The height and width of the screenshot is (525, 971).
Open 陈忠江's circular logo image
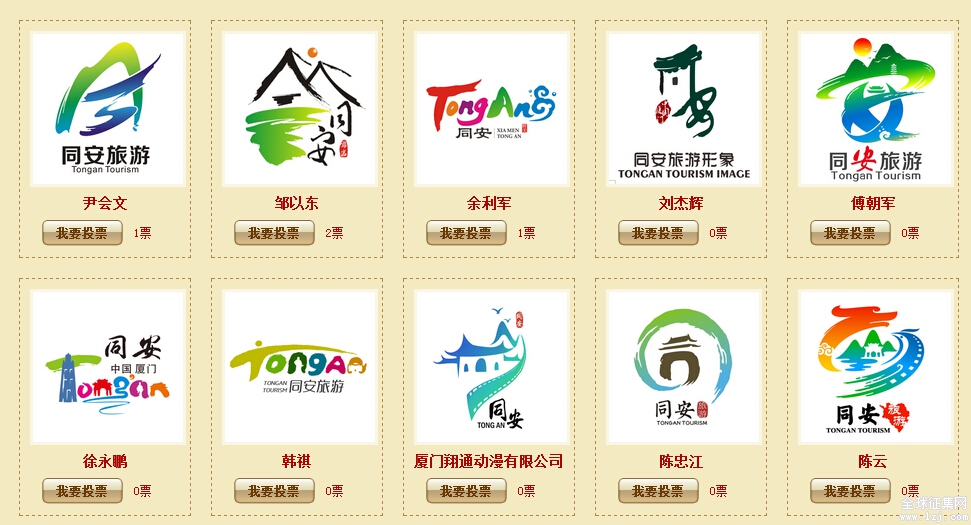tap(683, 367)
